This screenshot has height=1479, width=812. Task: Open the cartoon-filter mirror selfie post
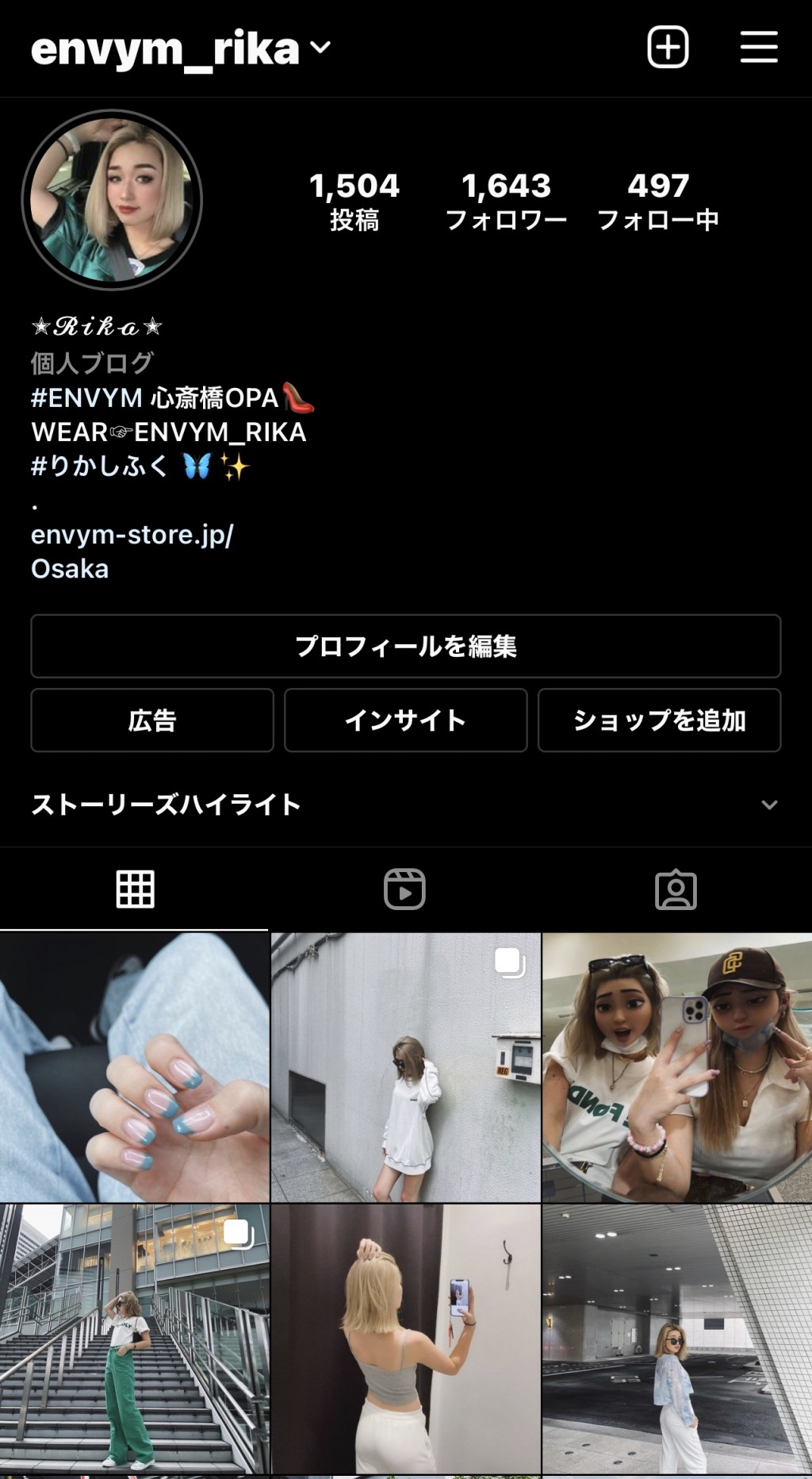(676, 1067)
